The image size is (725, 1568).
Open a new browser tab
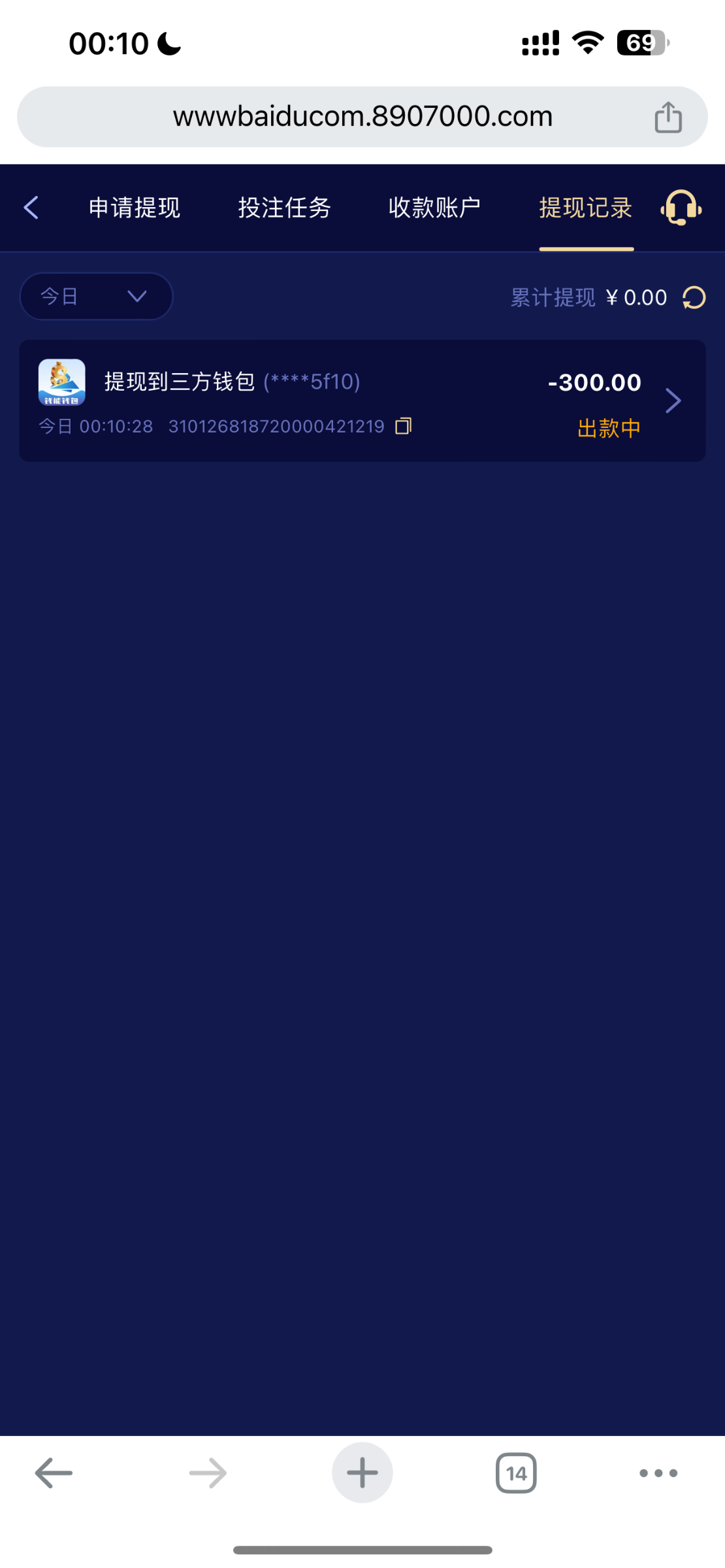(362, 1473)
